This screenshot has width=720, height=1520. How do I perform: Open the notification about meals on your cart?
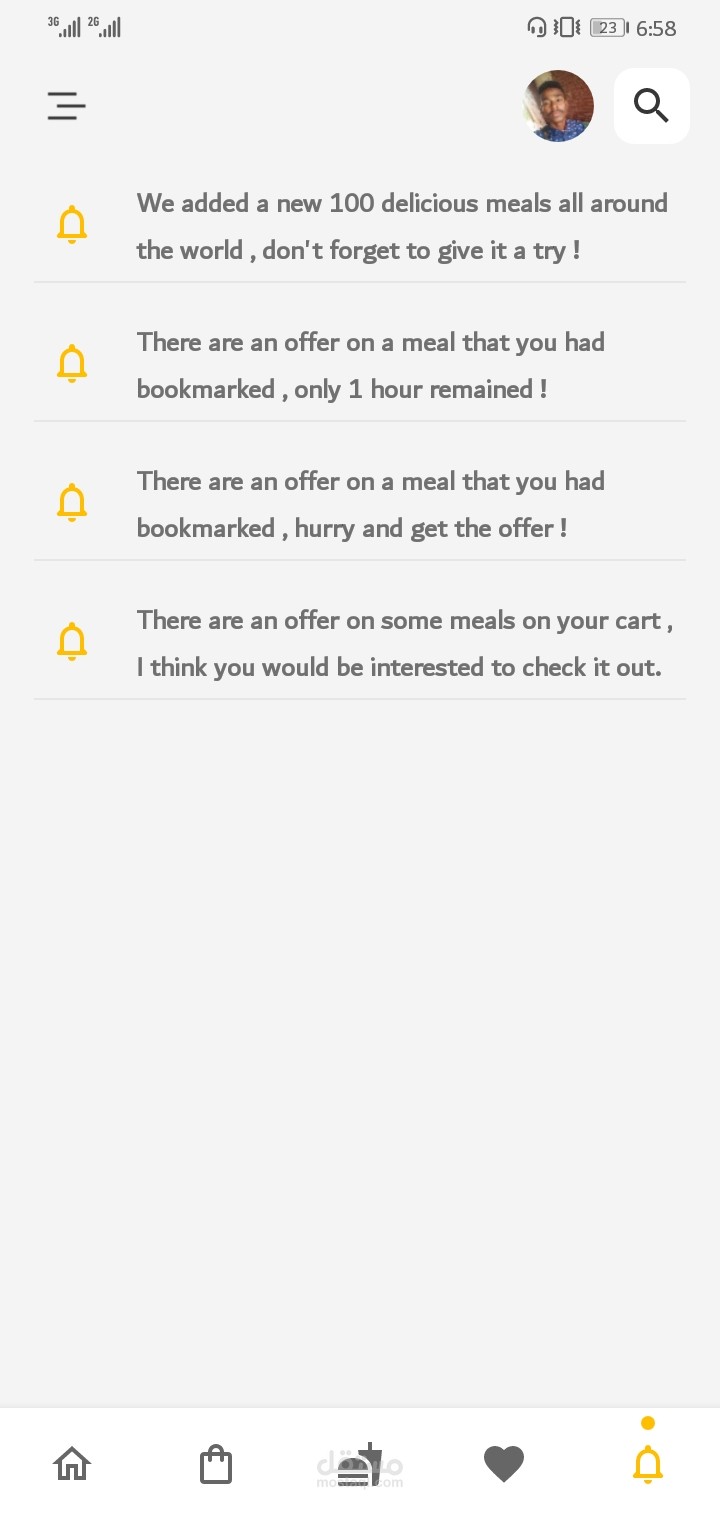360,643
